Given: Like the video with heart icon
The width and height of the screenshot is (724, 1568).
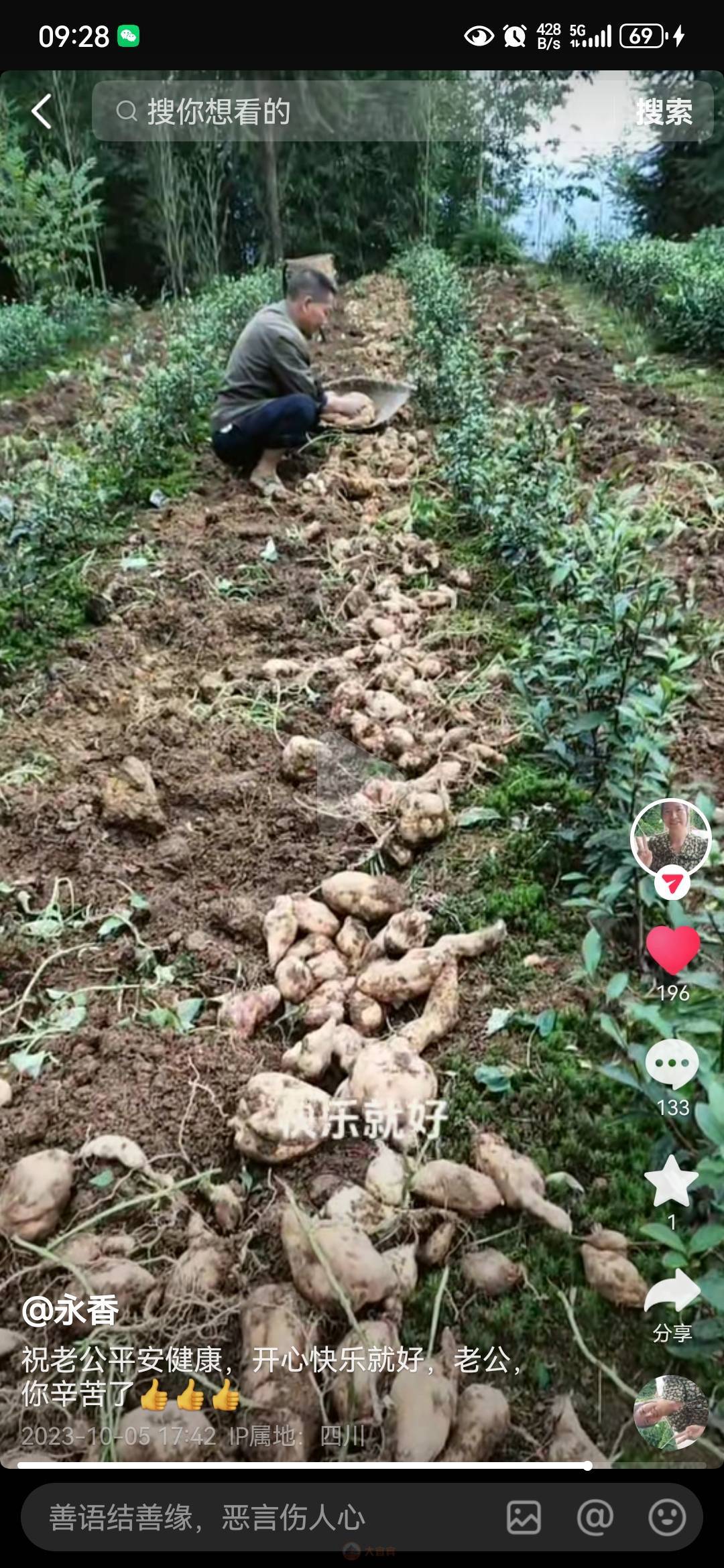Looking at the screenshot, I should [x=672, y=950].
